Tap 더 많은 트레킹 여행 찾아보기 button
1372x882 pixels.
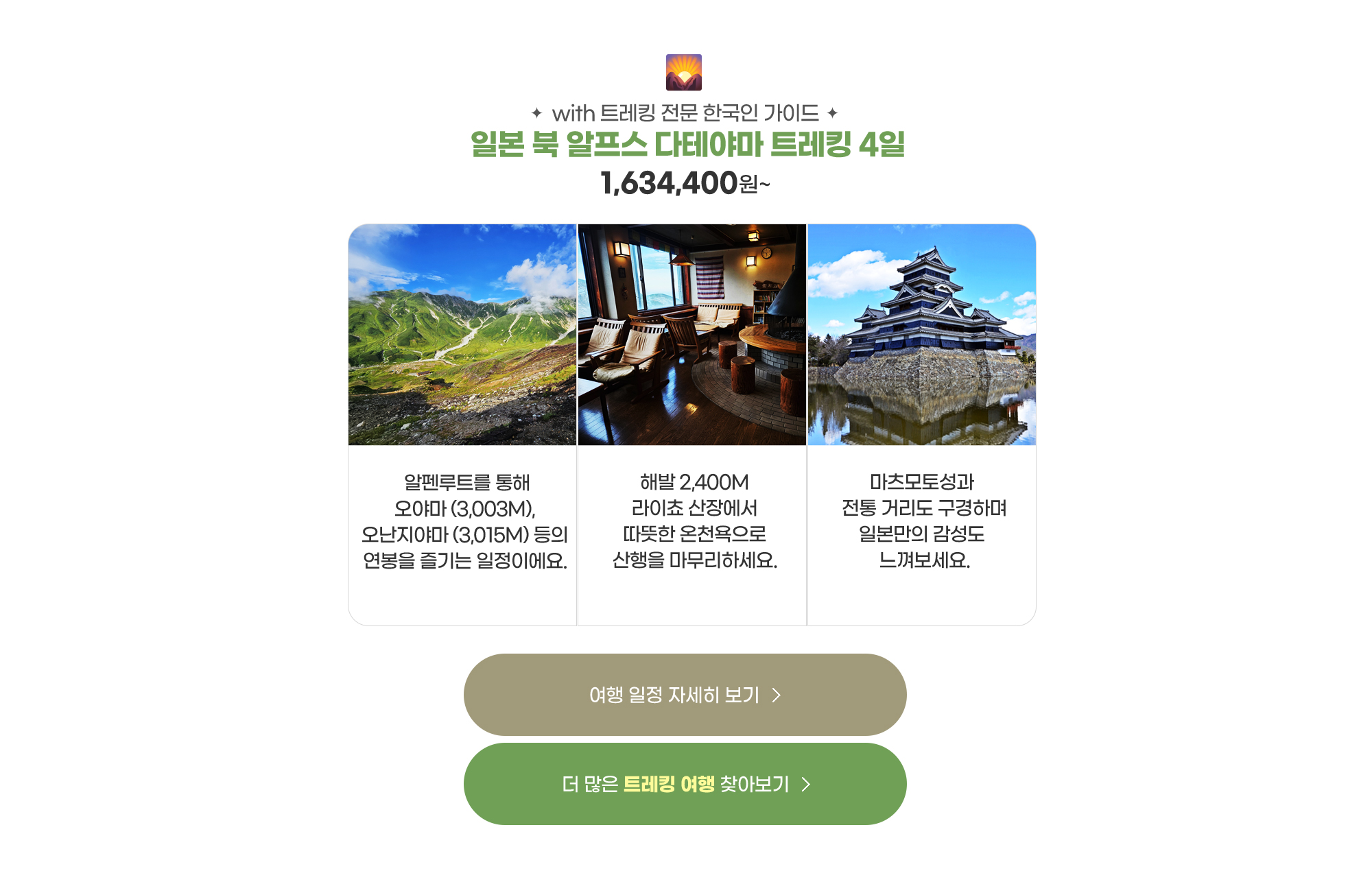click(685, 784)
